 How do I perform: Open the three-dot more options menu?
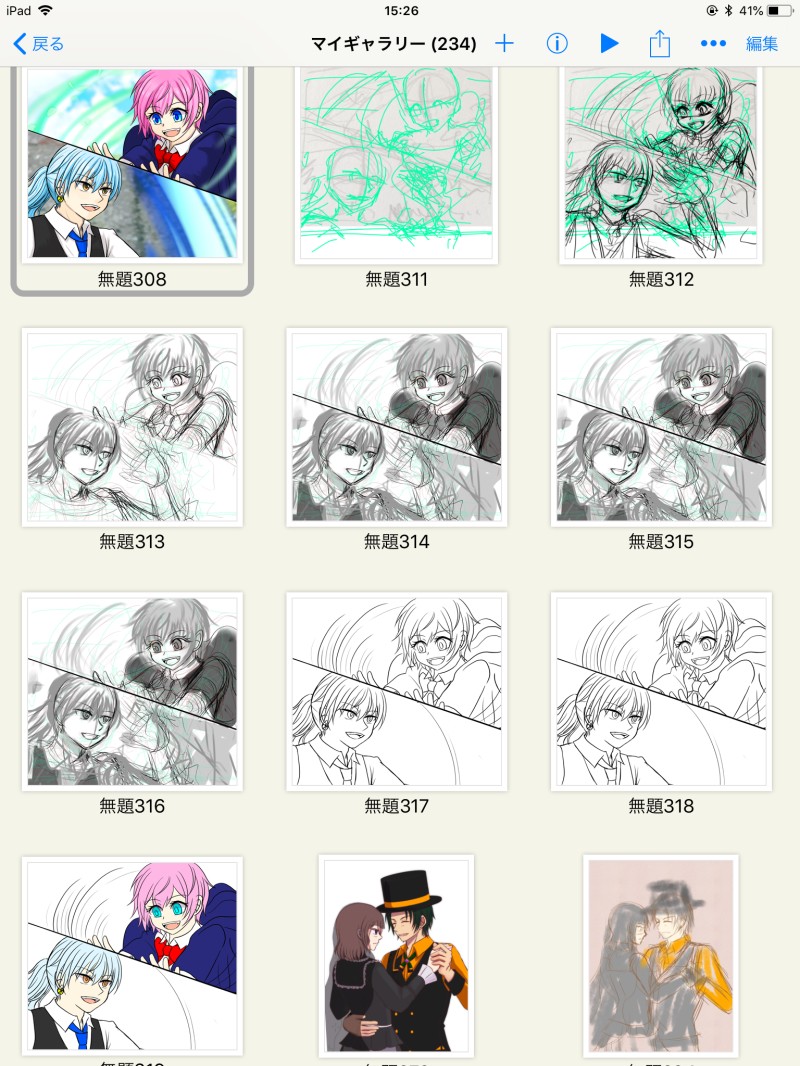(713, 43)
